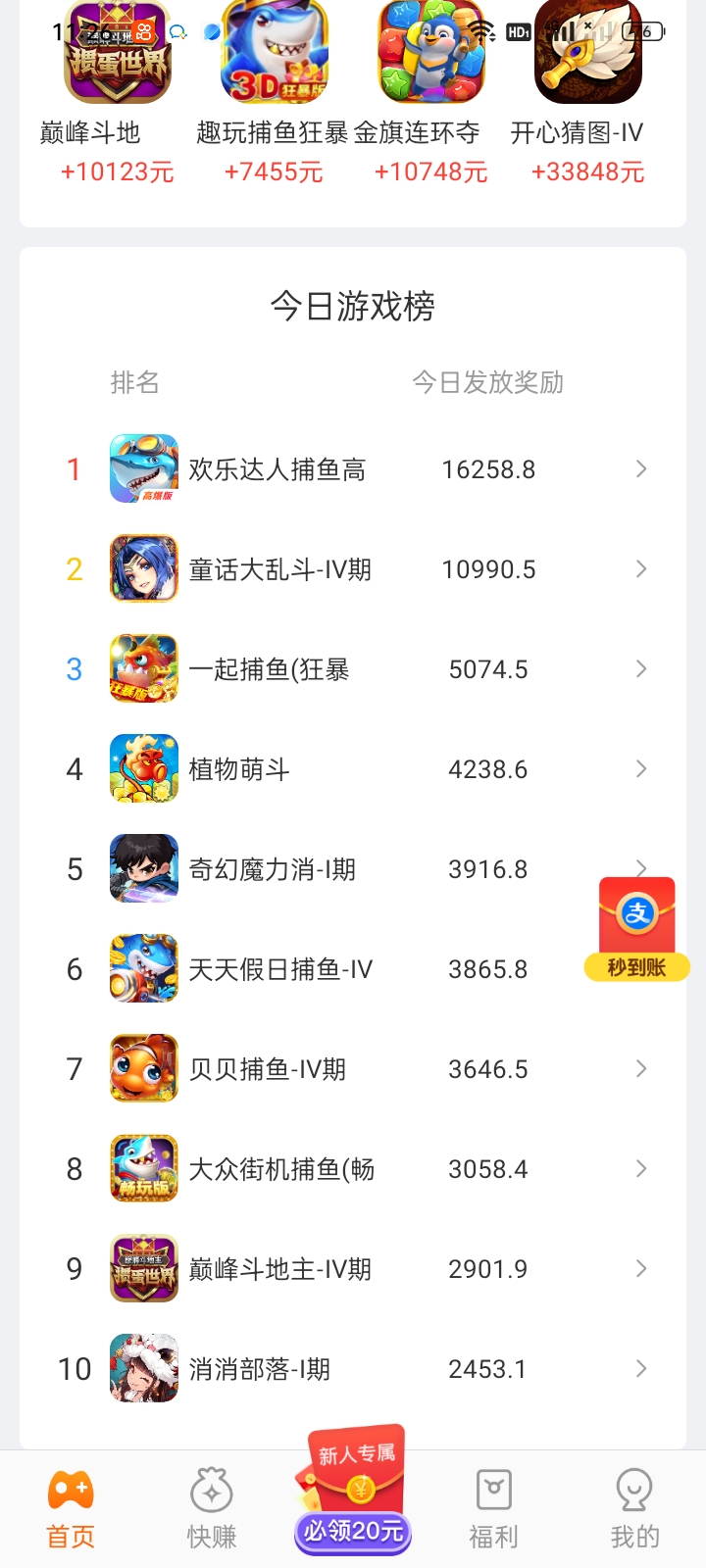The height and width of the screenshot is (1568, 706).
Task: Open the 植物萌斗 dragon game icon
Action: point(143,768)
